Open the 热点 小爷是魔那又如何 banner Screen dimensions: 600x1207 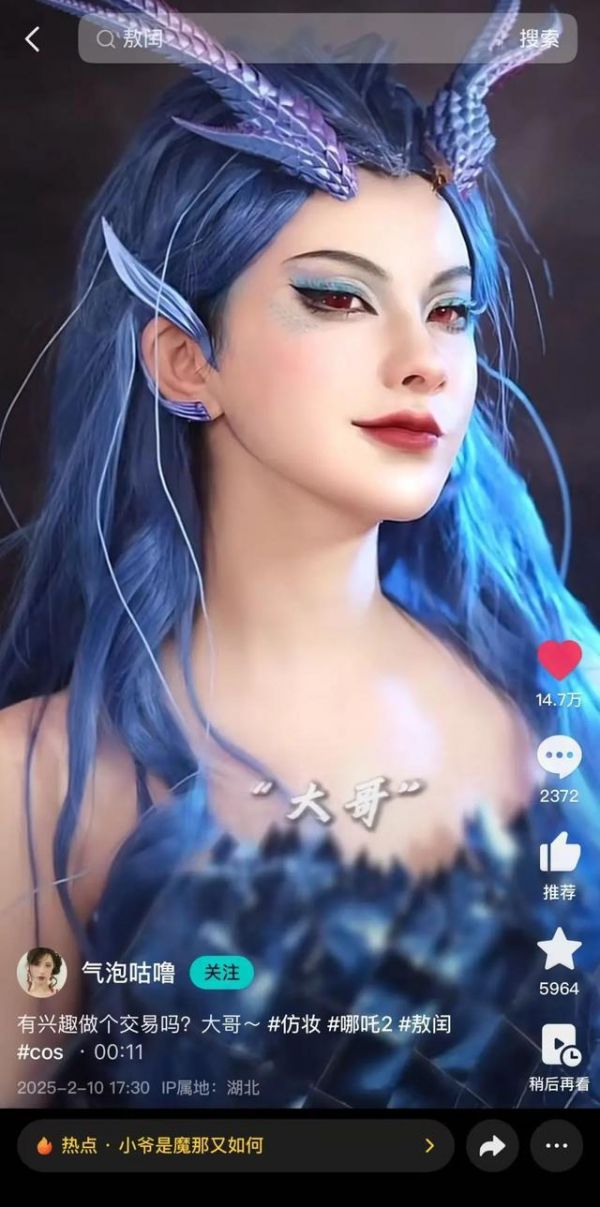pos(235,1145)
